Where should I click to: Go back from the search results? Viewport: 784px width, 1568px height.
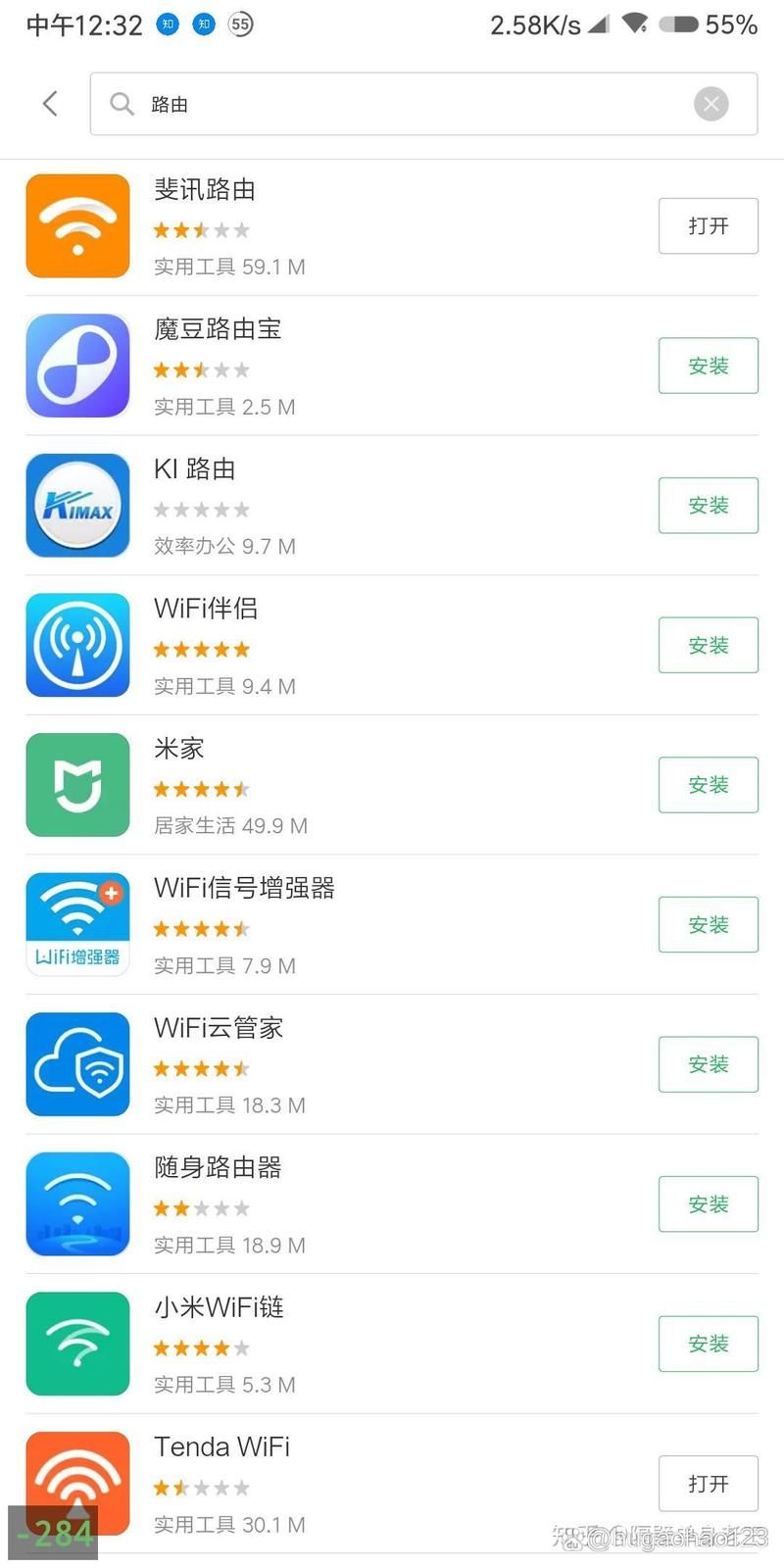point(51,103)
